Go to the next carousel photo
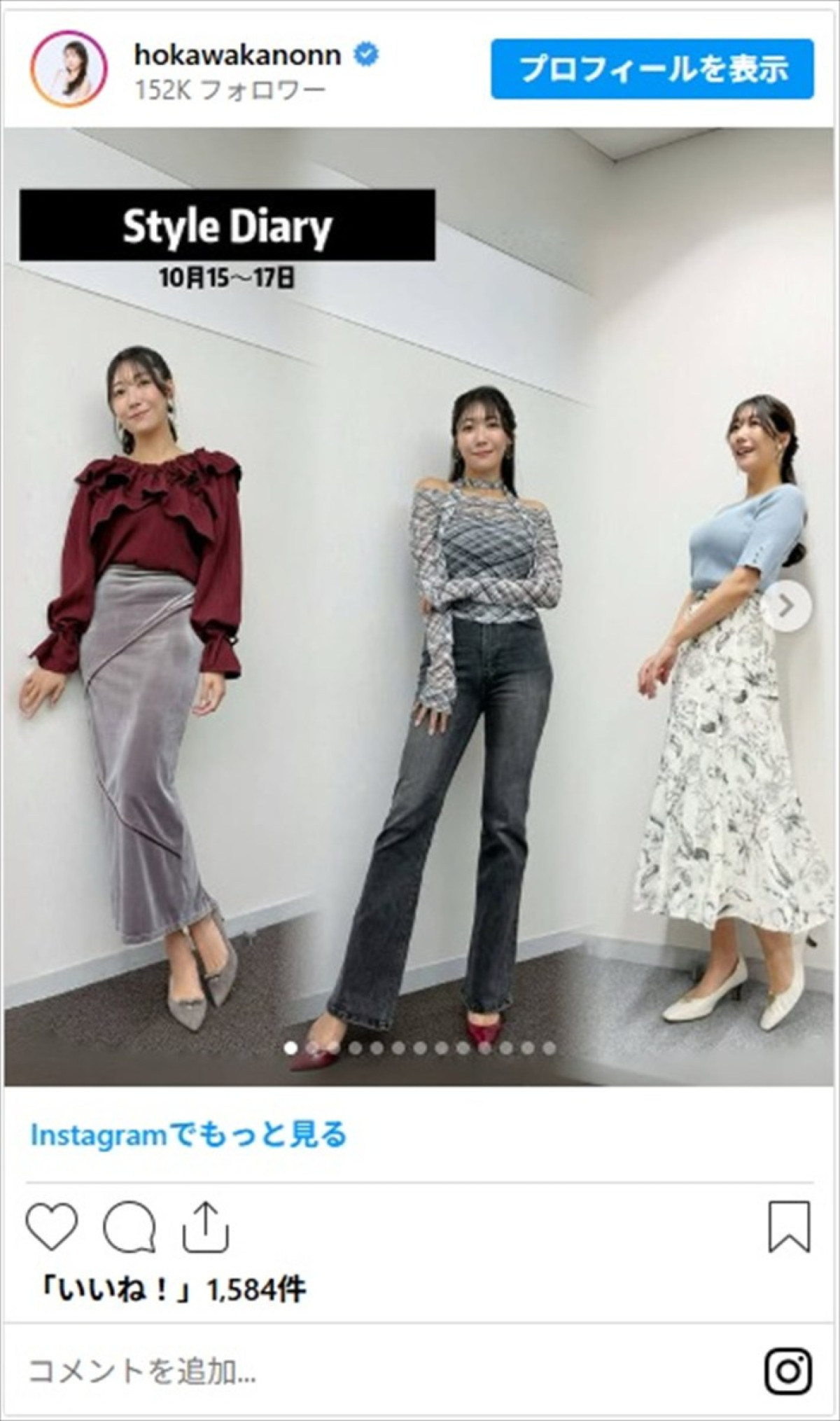 (786, 606)
